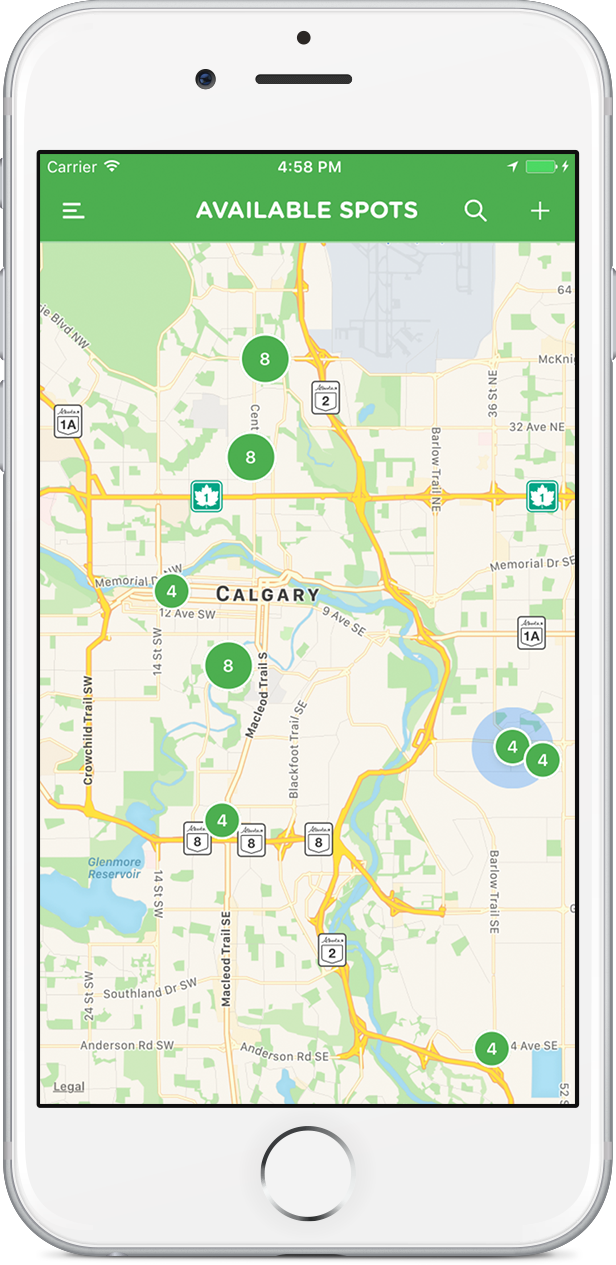
Task: Add a new spot with plus icon
Action: [x=540, y=210]
